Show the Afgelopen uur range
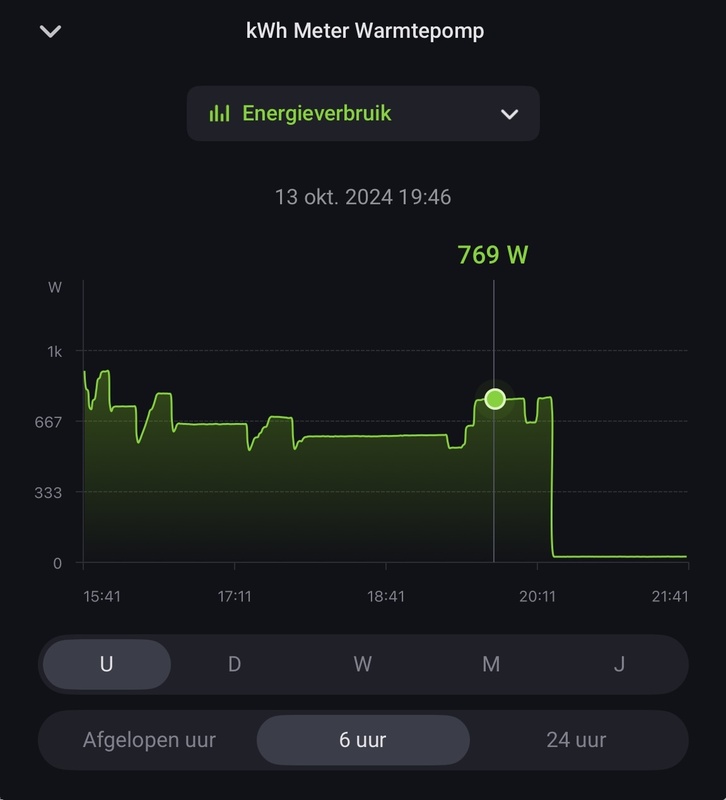The image size is (726, 800). tap(149, 740)
